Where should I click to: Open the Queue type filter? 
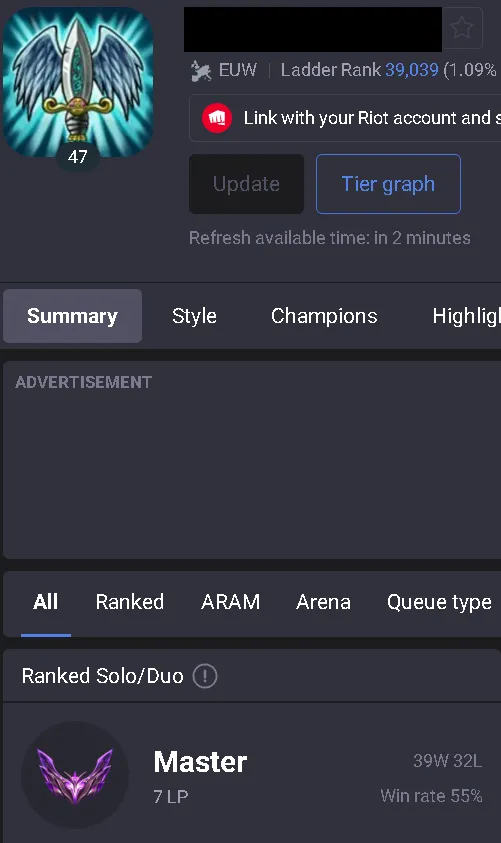(439, 602)
